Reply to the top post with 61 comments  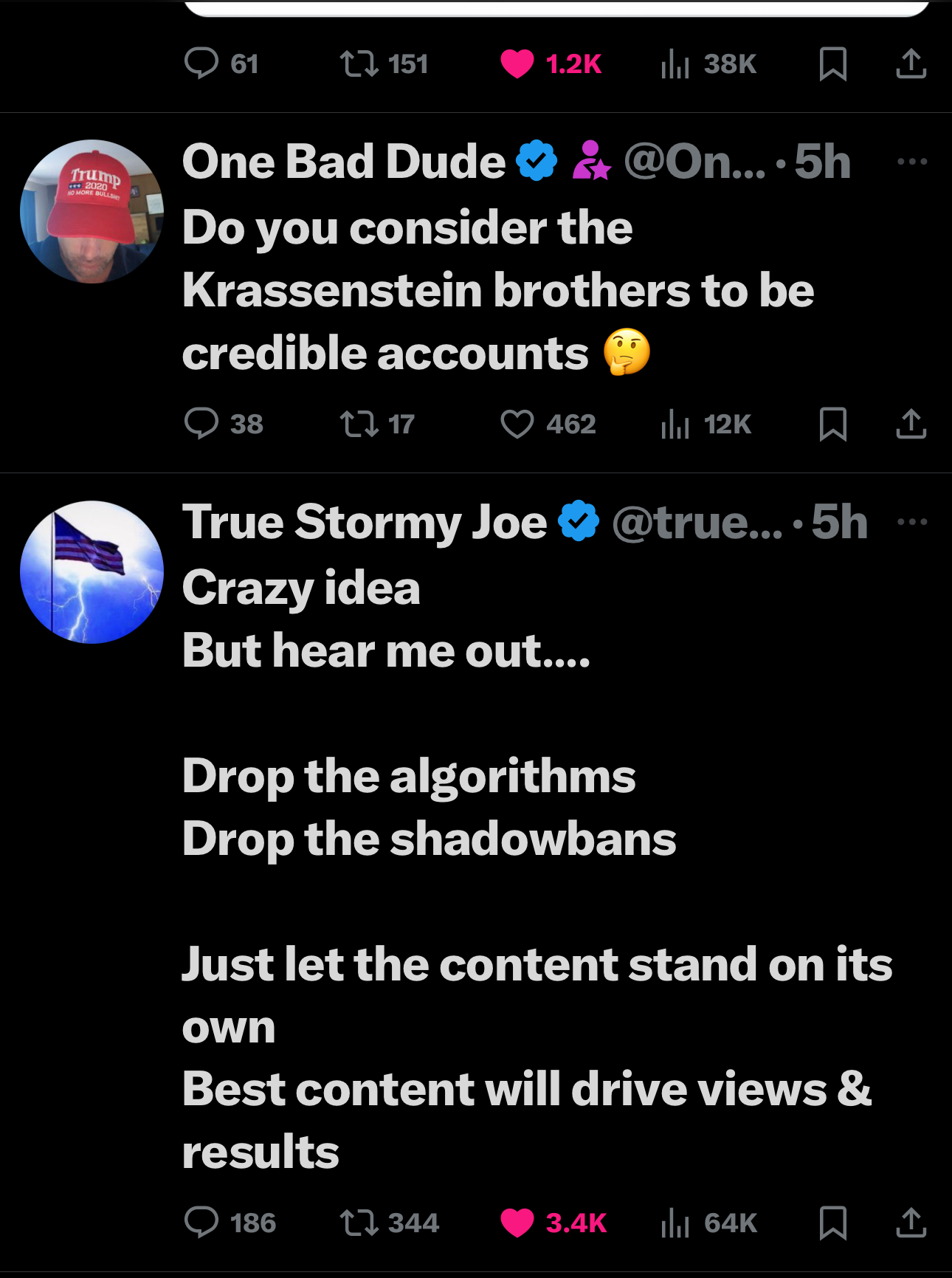pos(201,64)
